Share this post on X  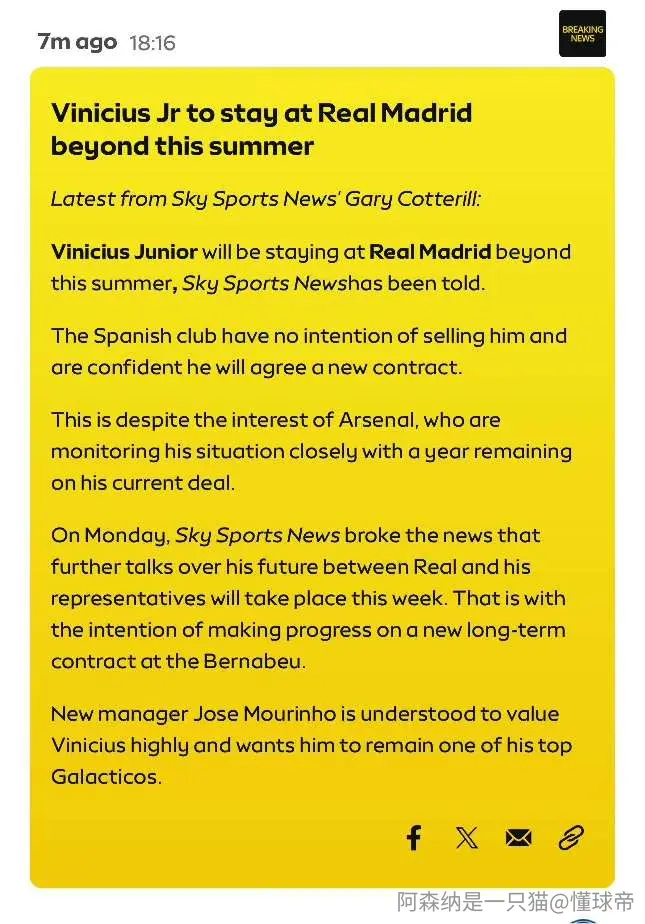tap(467, 837)
